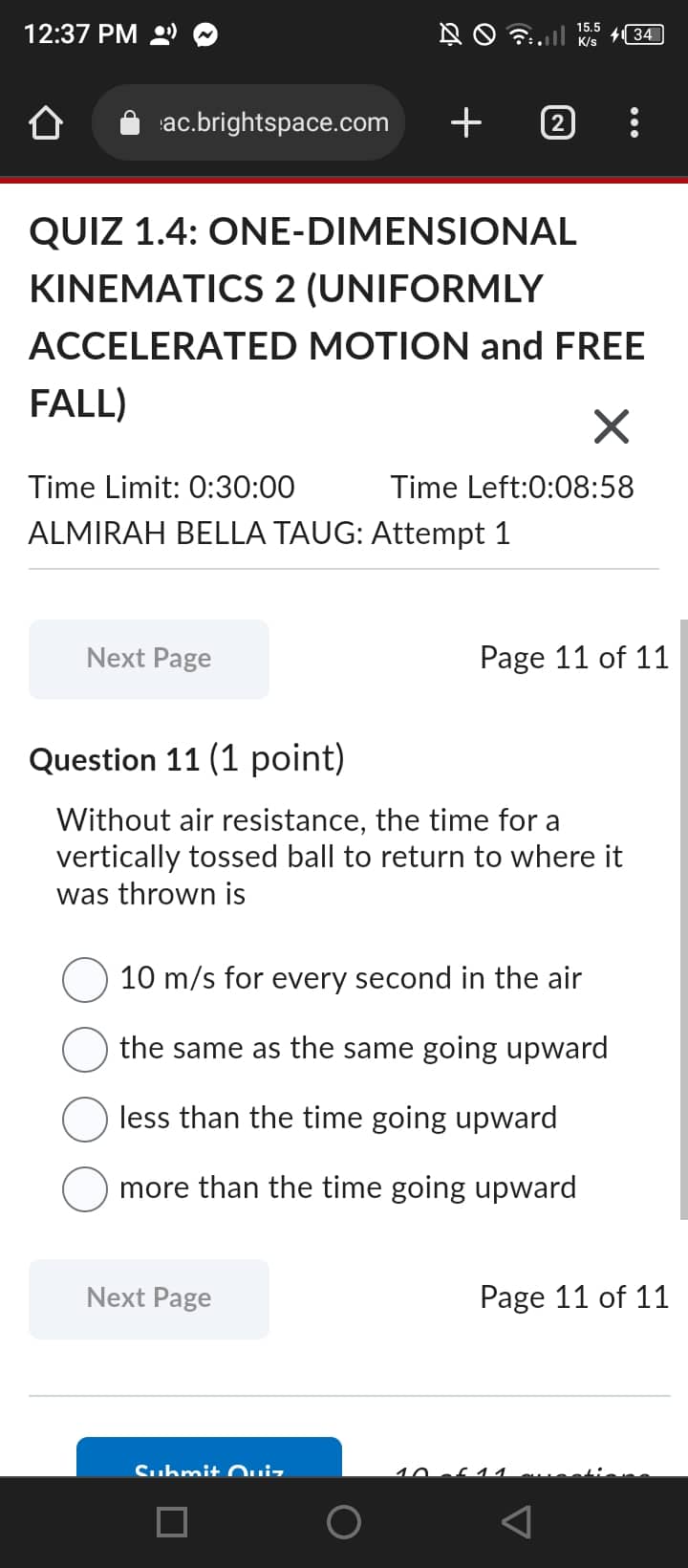Open the Chrome menu with three dots
Viewport: 688px width, 1568px height.
[x=634, y=122]
